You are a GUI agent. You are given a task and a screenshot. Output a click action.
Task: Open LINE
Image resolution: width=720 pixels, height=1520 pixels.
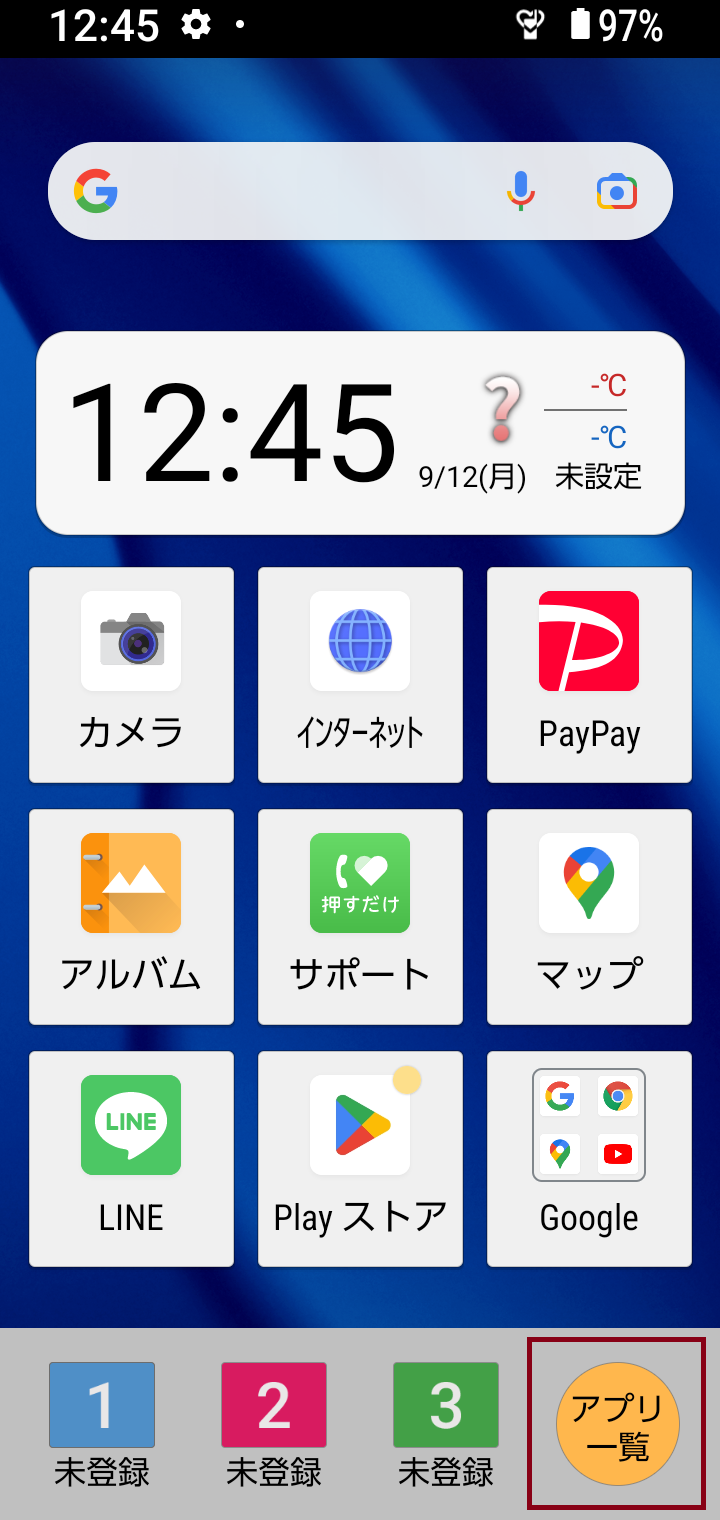coord(131,1159)
